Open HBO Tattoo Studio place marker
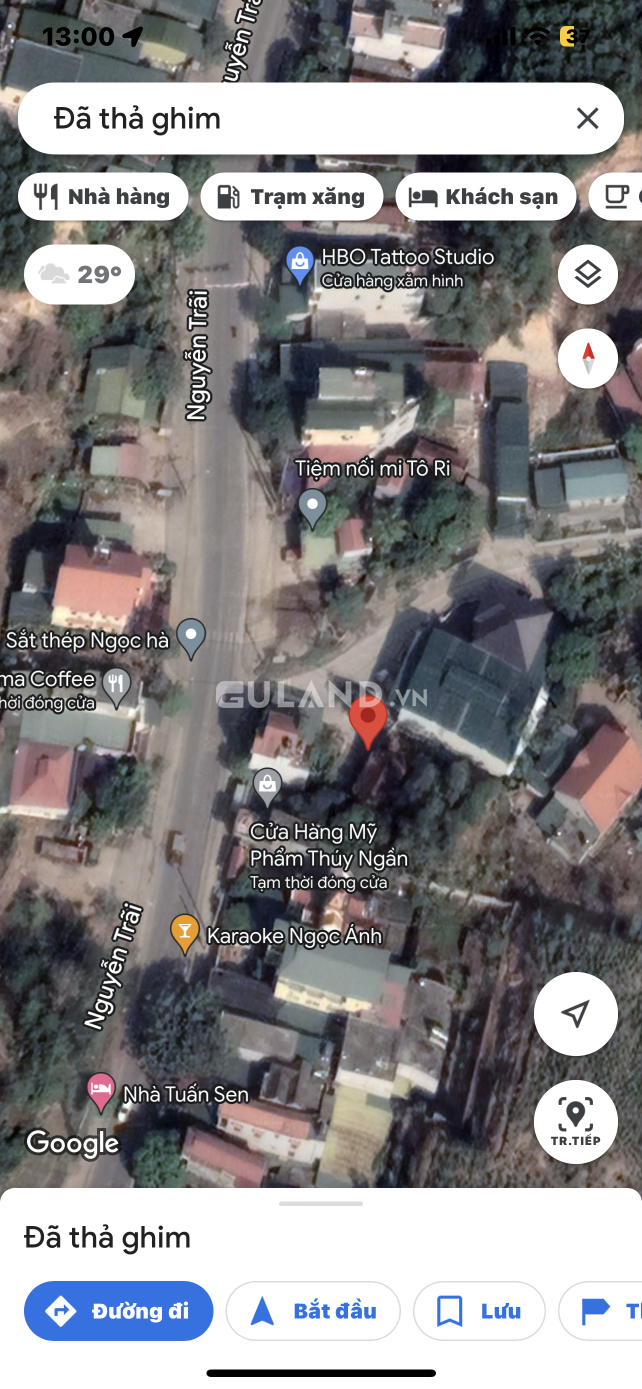The height and width of the screenshot is (1389, 642). (299, 264)
